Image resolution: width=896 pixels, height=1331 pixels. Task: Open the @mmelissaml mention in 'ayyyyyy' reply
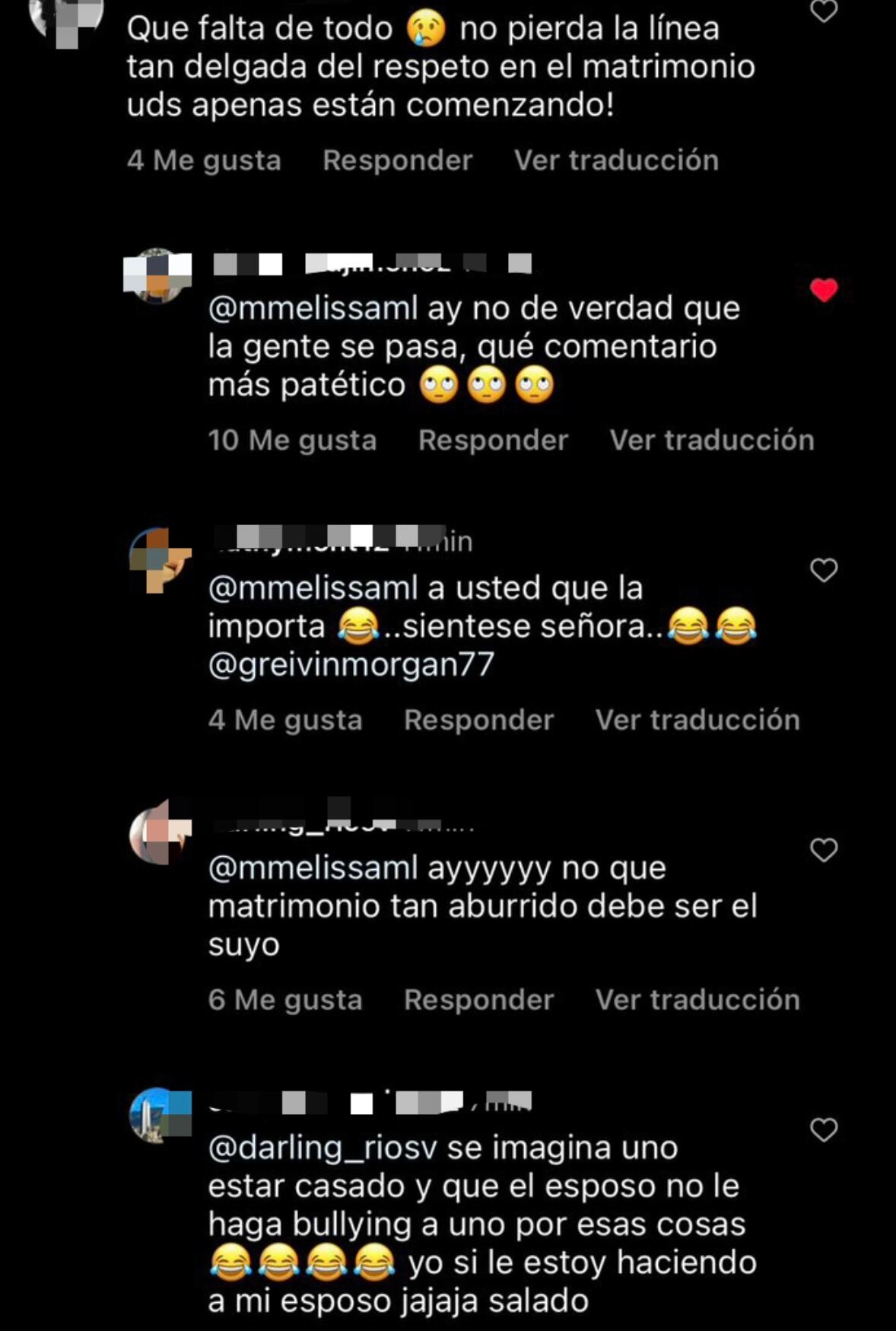(313, 868)
